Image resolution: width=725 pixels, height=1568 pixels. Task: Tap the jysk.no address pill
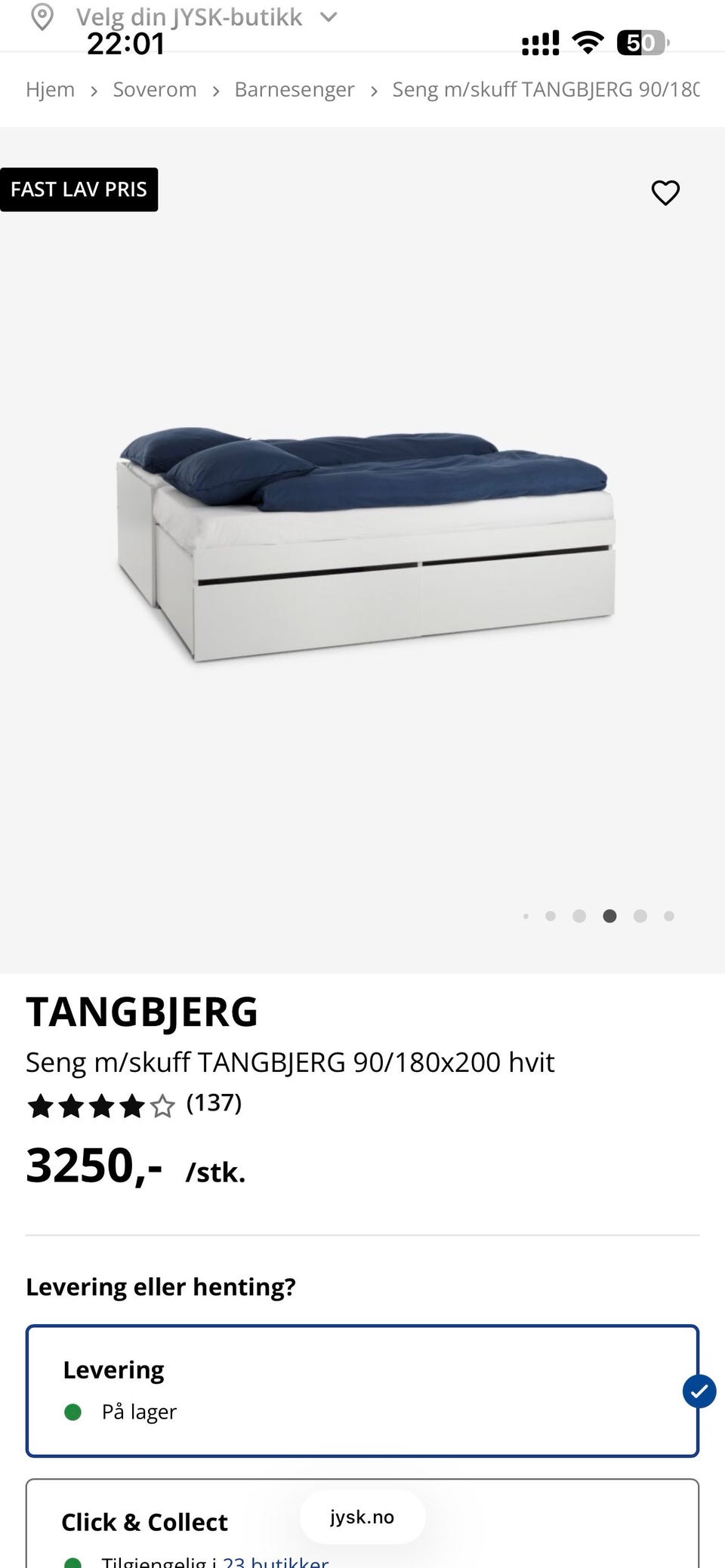362,1517
